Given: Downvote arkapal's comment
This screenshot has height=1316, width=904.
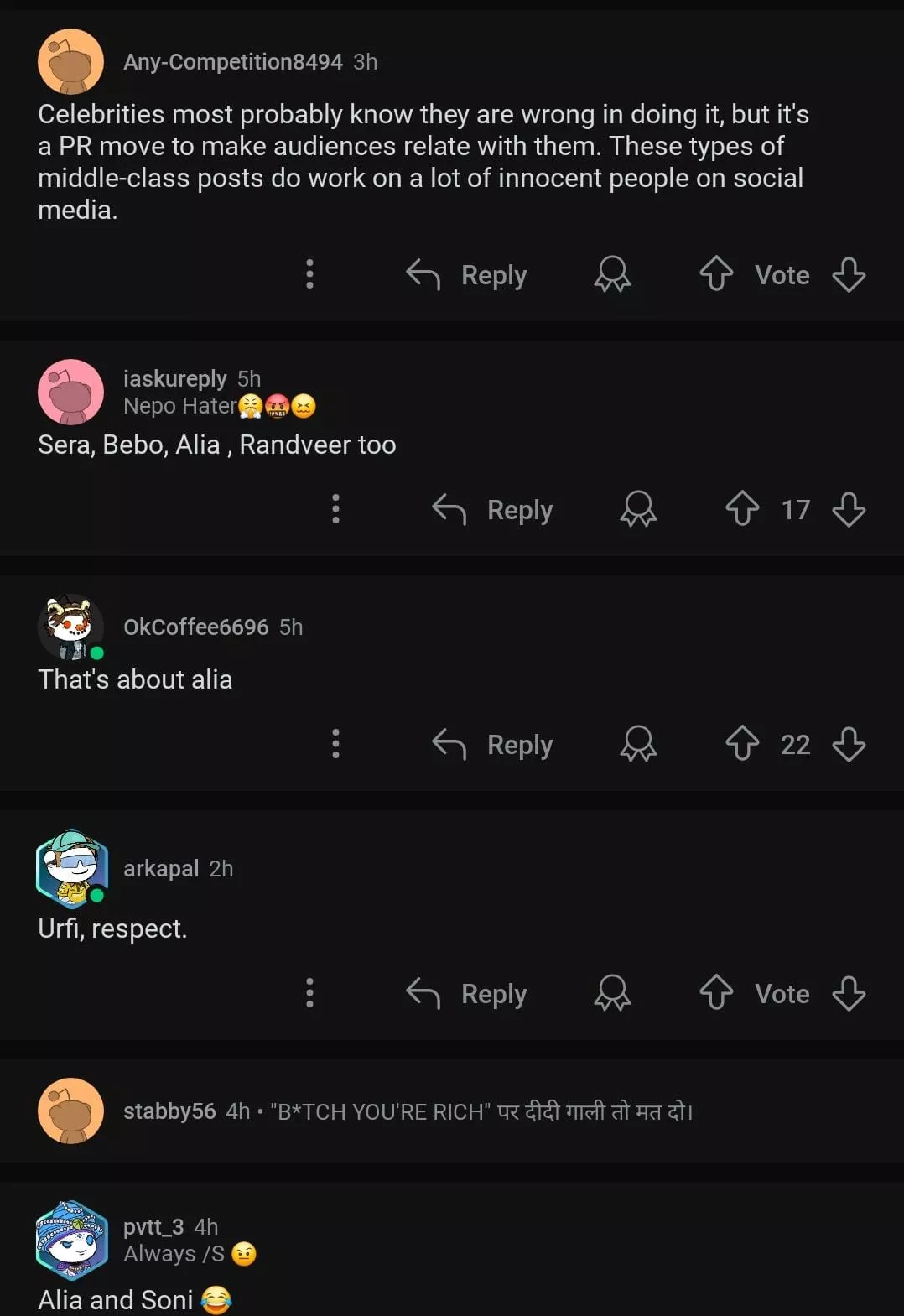Looking at the screenshot, I should pyautogui.click(x=849, y=993).
